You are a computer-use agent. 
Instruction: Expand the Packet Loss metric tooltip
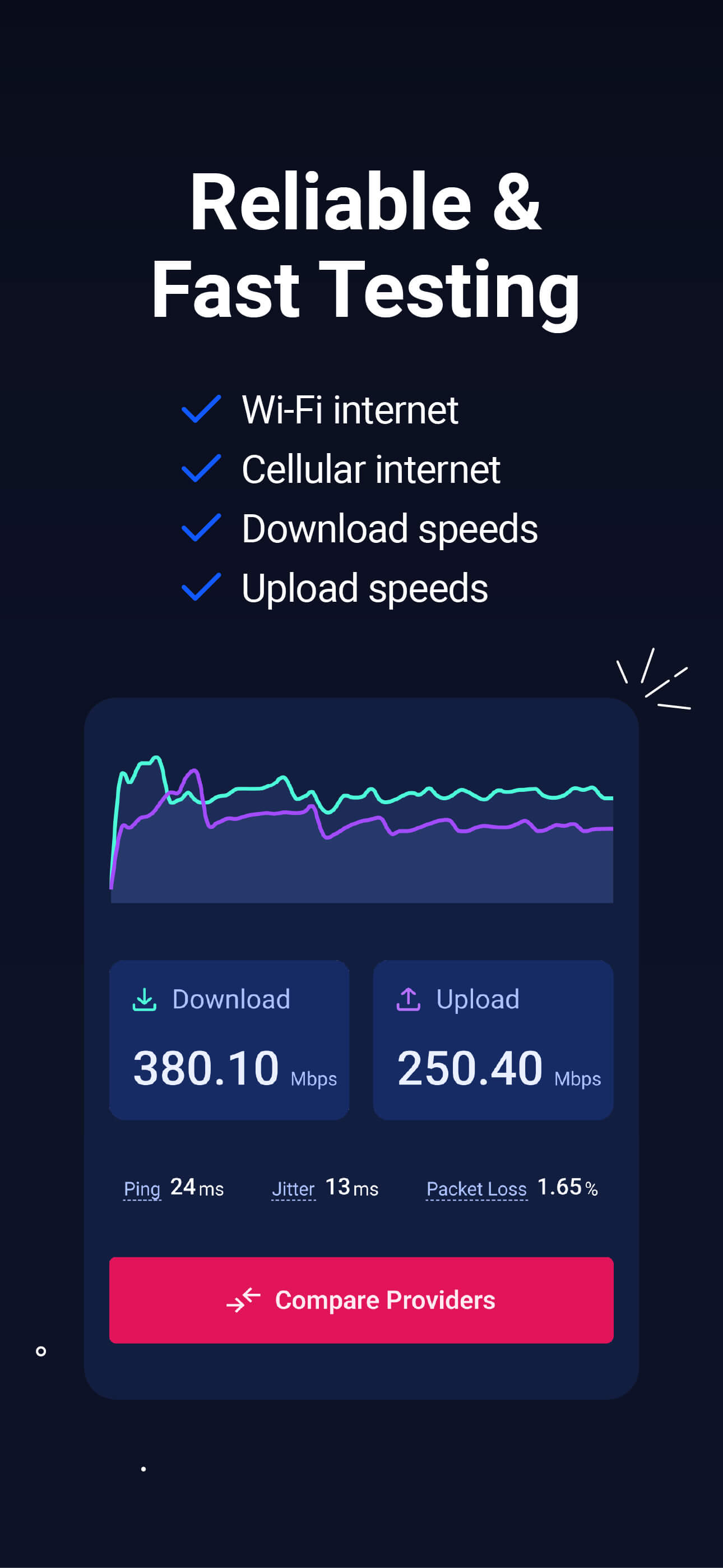(x=476, y=1188)
